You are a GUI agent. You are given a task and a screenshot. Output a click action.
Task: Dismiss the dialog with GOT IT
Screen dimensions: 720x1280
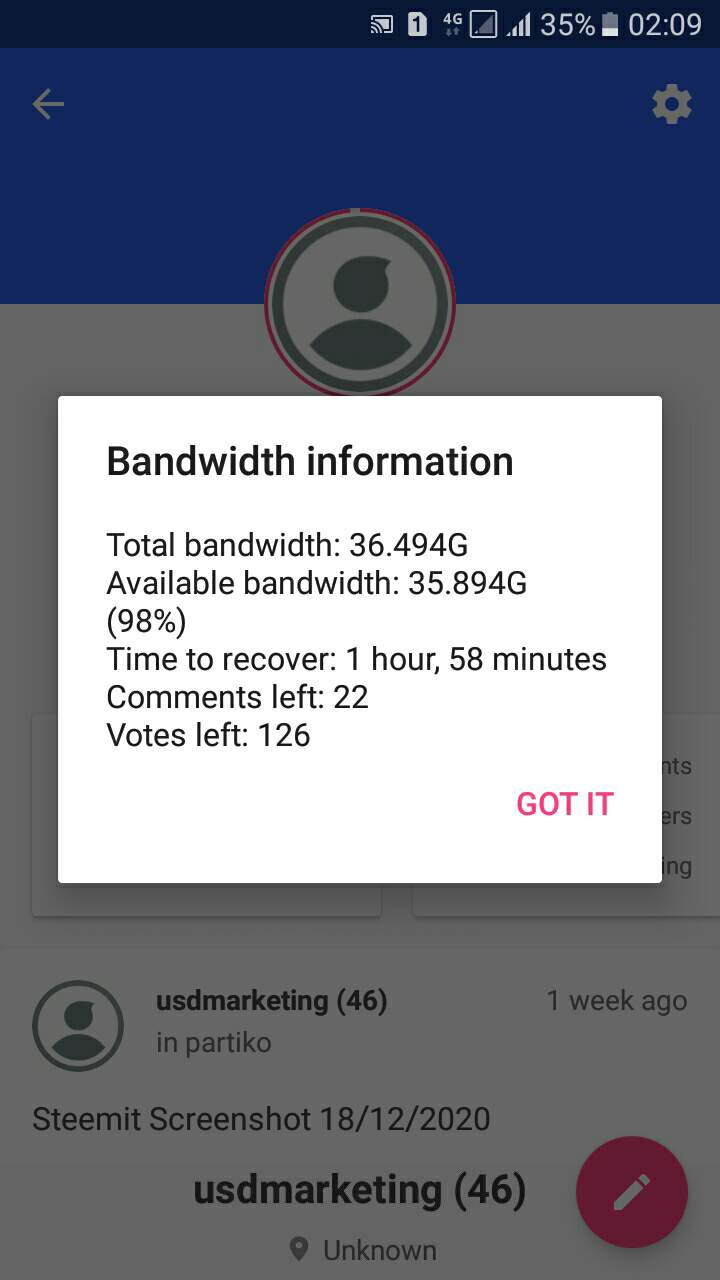[564, 804]
